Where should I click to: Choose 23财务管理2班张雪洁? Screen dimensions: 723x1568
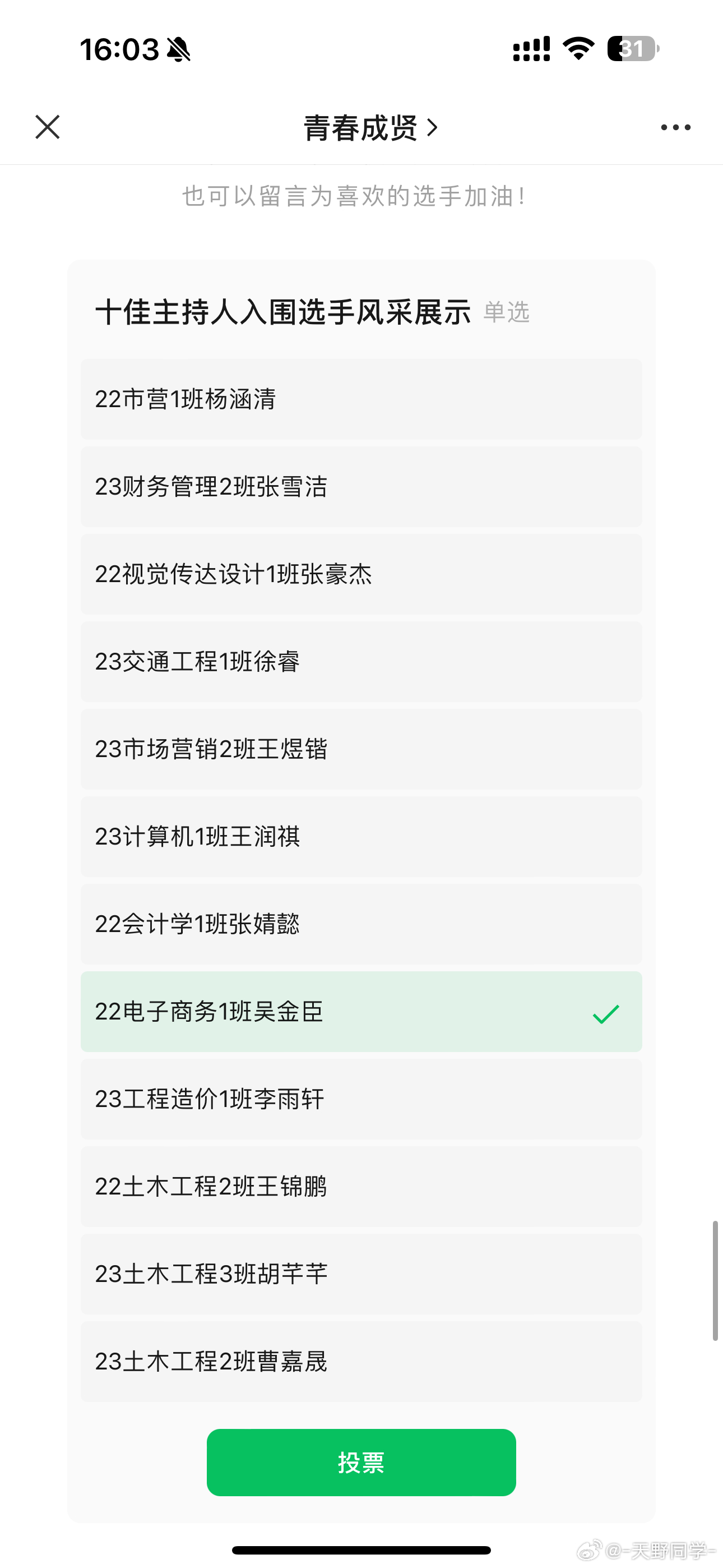361,487
